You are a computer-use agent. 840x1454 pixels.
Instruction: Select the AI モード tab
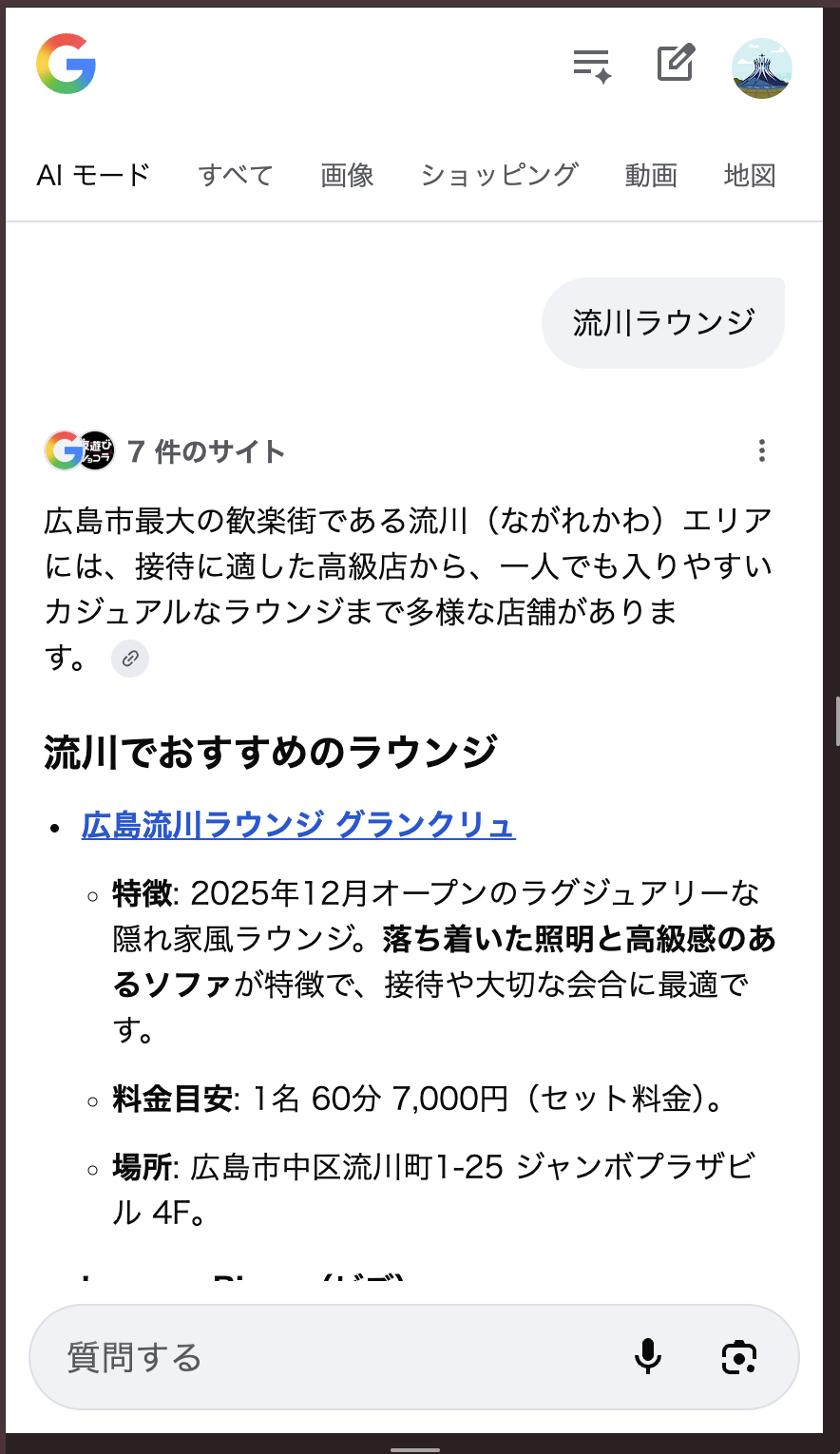point(92,175)
